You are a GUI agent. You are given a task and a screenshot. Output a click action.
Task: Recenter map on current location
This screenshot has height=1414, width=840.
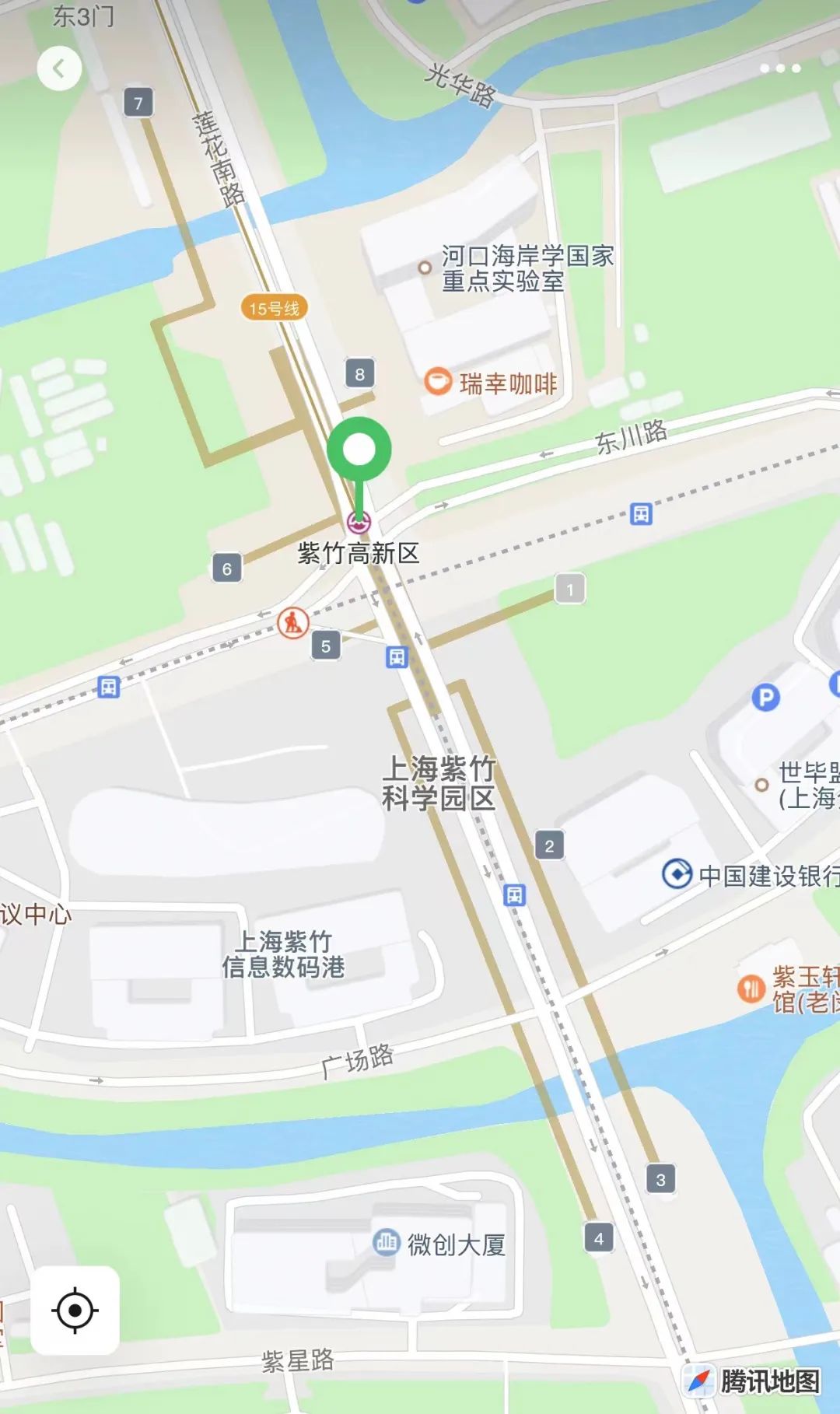click(75, 1311)
